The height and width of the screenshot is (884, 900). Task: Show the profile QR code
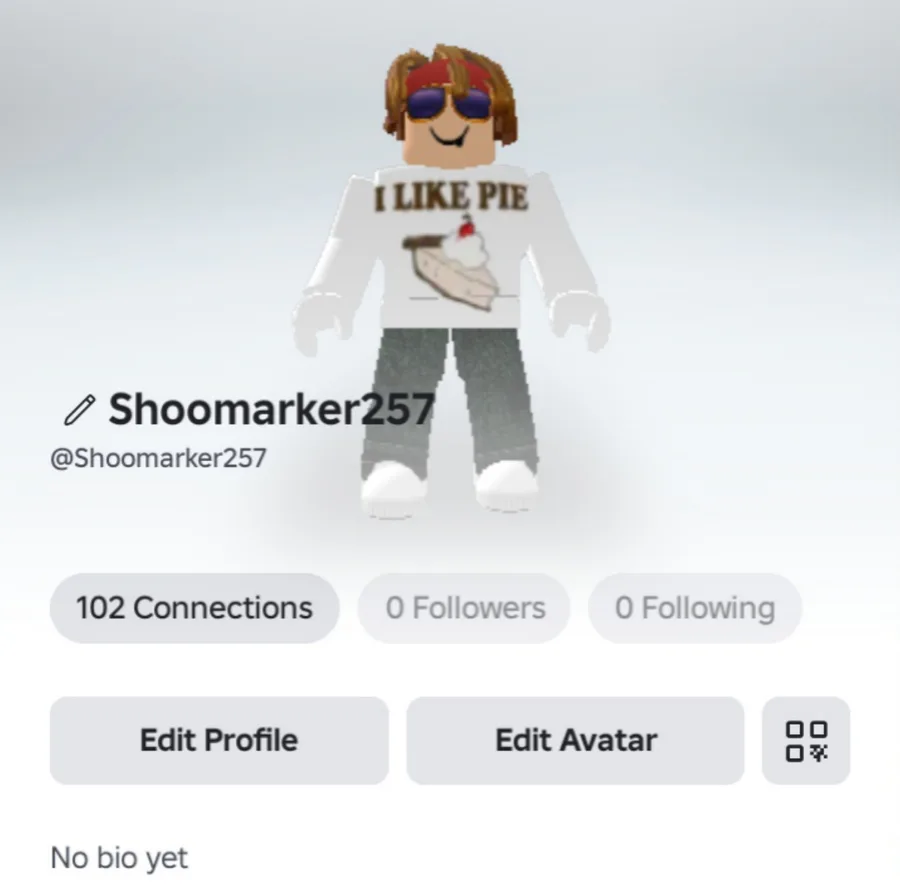[806, 741]
